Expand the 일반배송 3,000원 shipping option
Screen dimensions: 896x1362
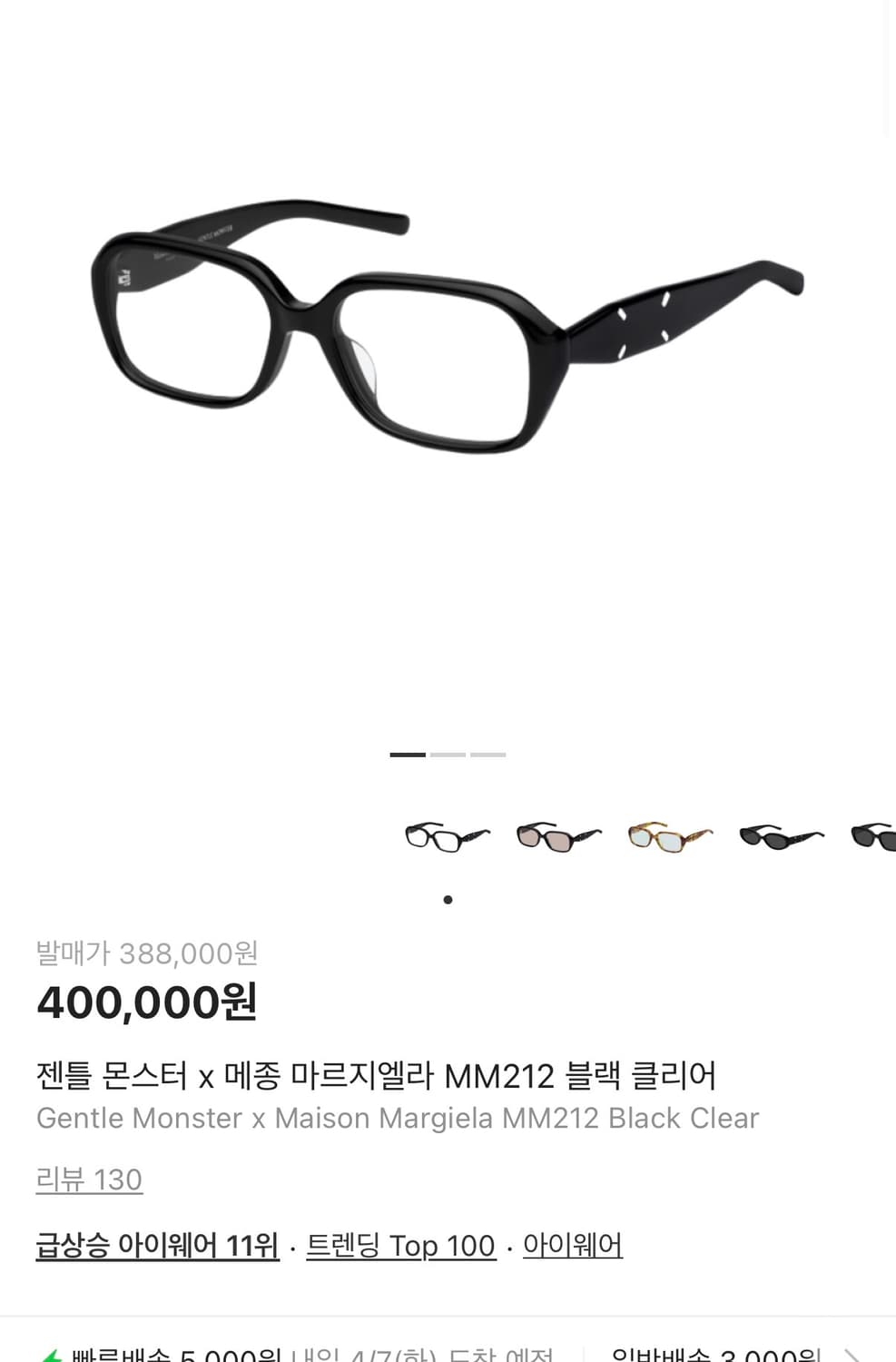717,1356
